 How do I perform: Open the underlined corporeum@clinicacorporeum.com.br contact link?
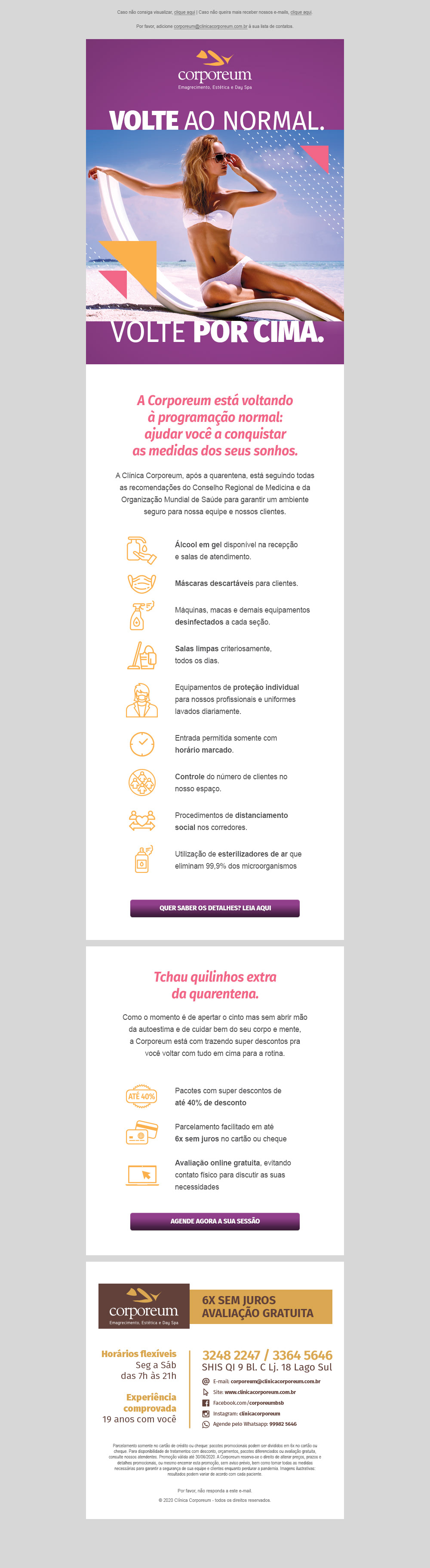click(x=210, y=27)
